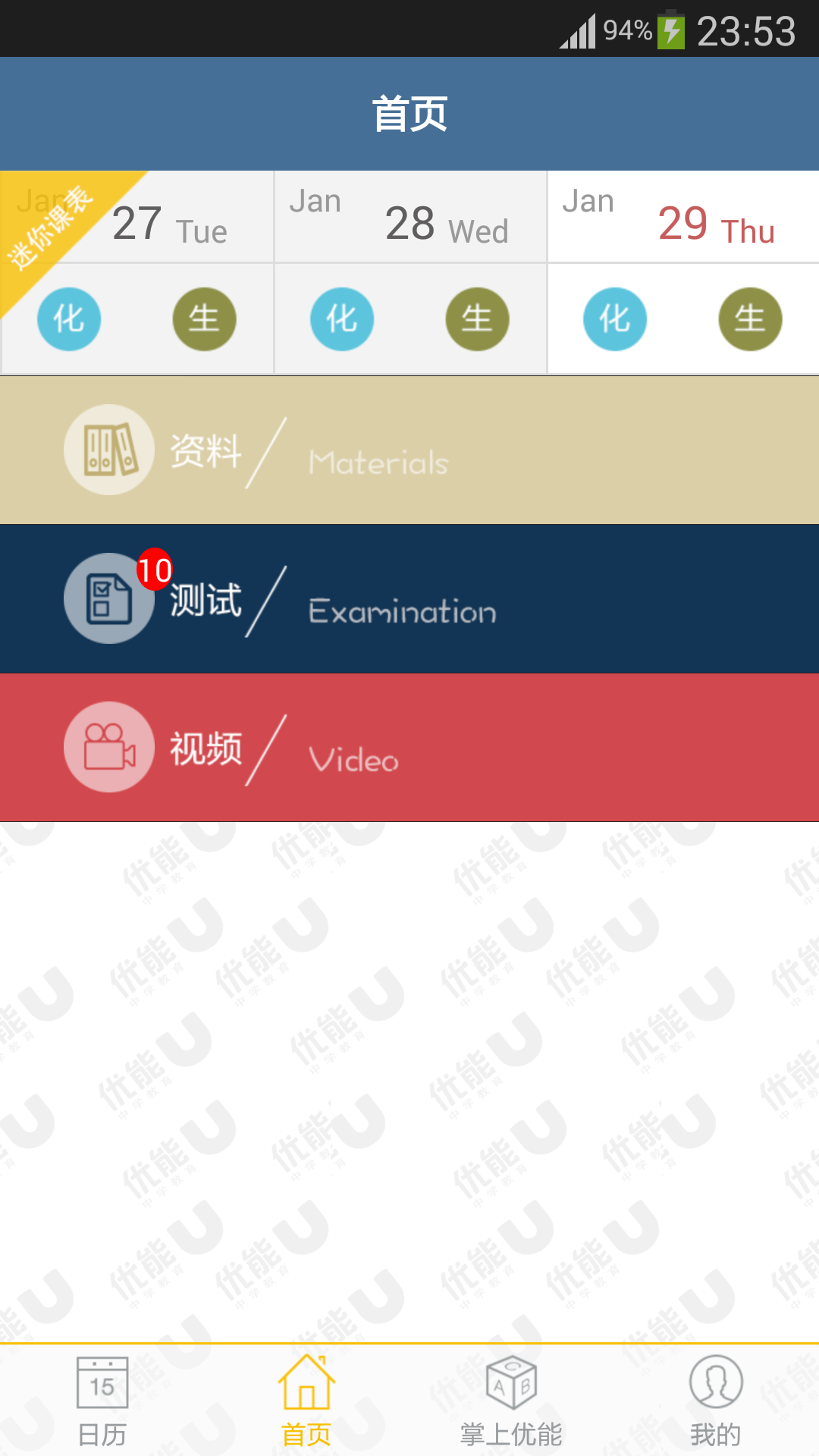This screenshot has height=1456, width=819.
Task: Open the 资料 Materials section
Action: [x=409, y=450]
